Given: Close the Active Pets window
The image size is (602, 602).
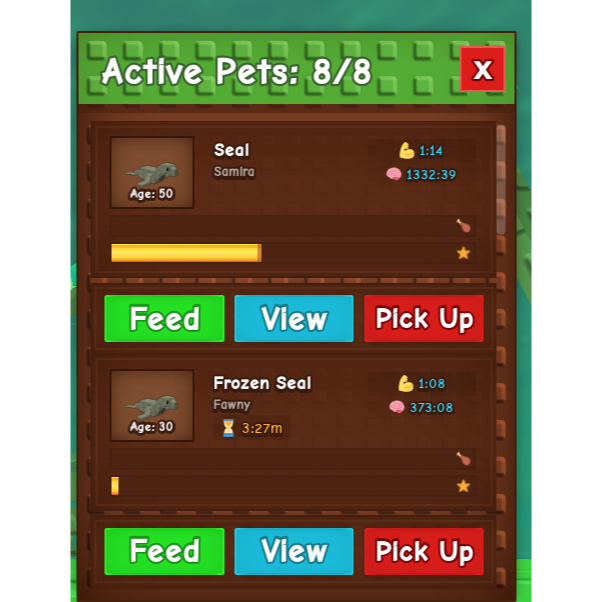Looking at the screenshot, I should click(x=482, y=69).
